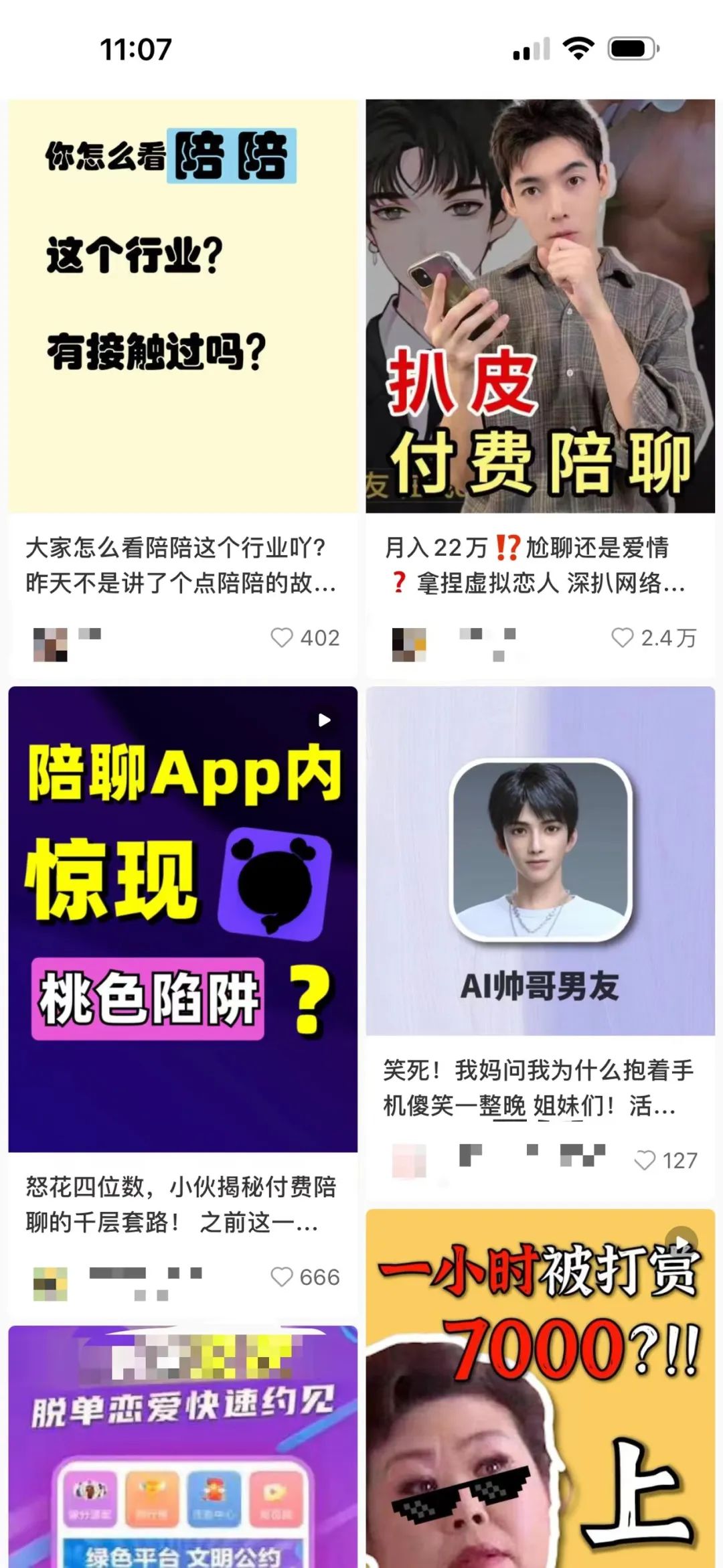The width and height of the screenshot is (723, 1568).
Task: Open the AI帅哥男友 post
Action: point(540,860)
